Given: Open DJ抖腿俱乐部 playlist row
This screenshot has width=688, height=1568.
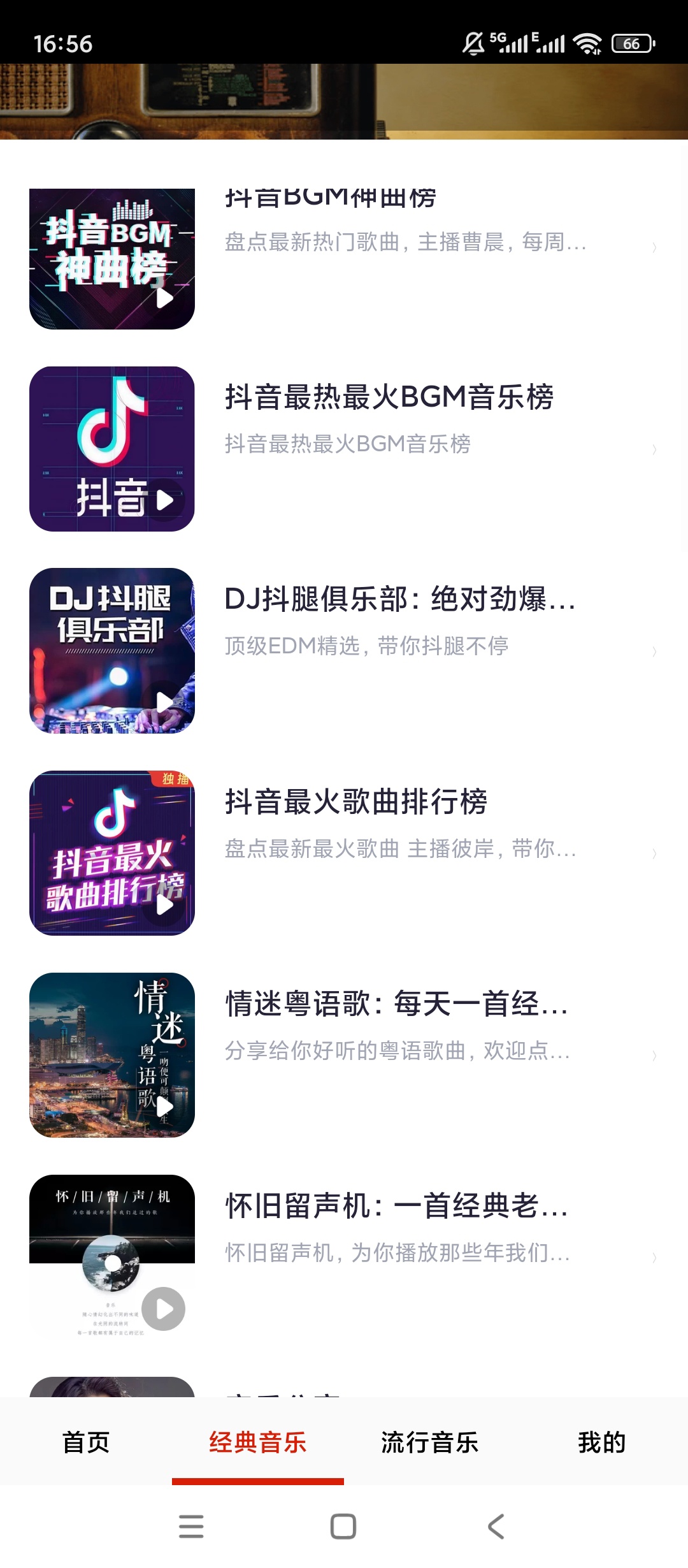Looking at the screenshot, I should pyautogui.click(x=344, y=651).
